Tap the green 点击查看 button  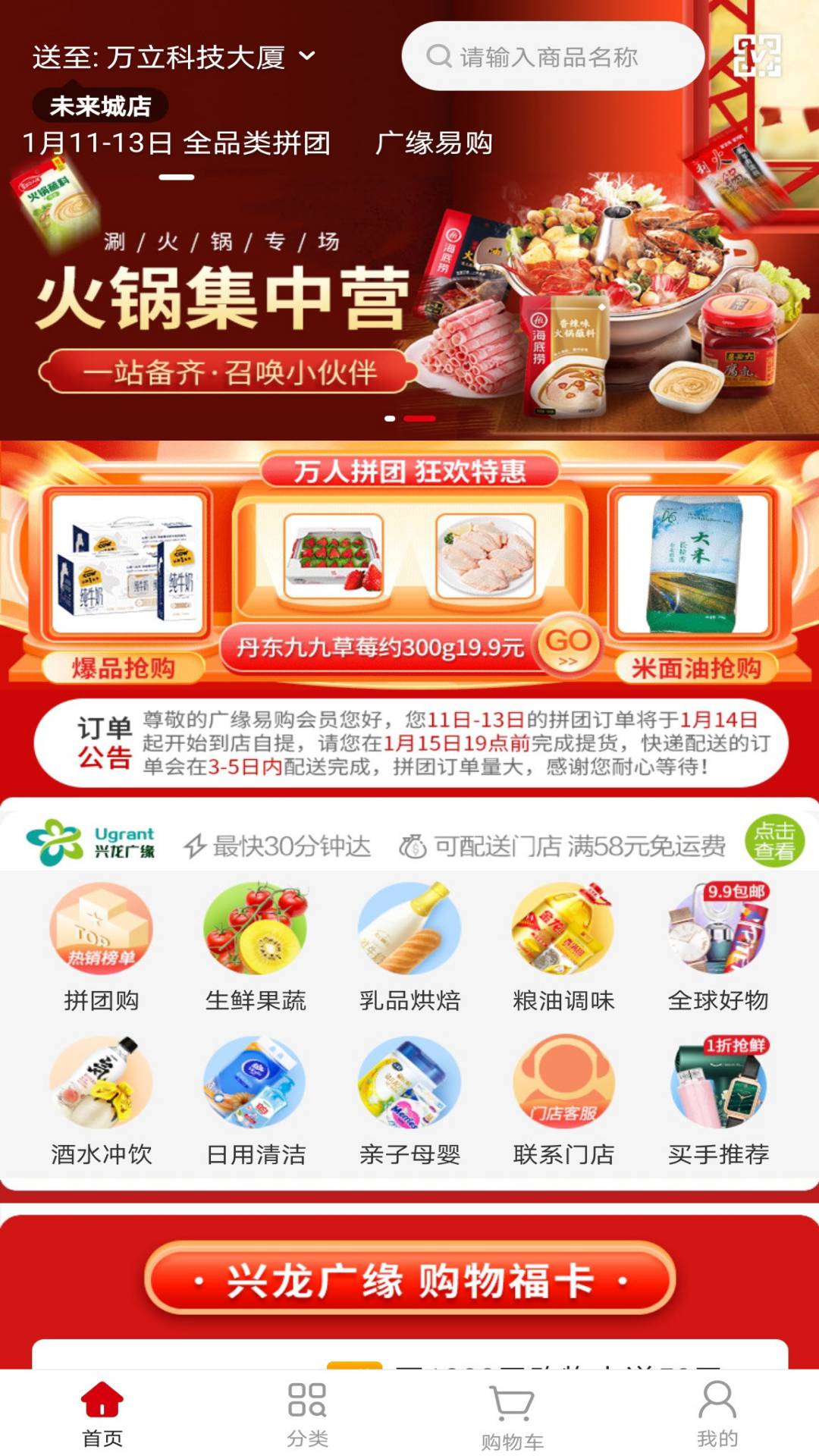[x=774, y=840]
